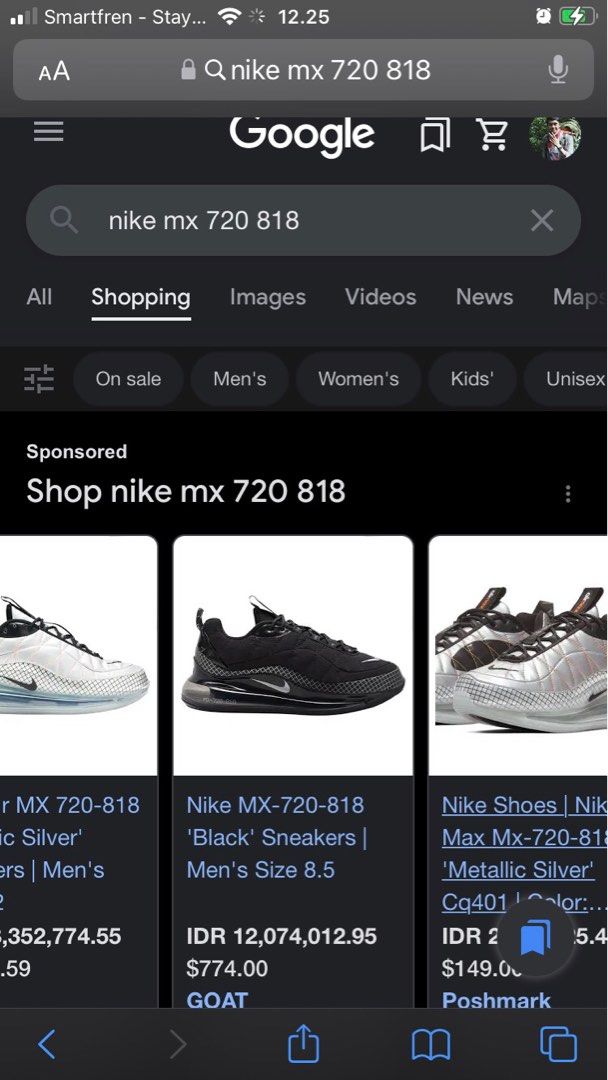Open the shopping cart
The image size is (608, 1080).
coord(492,134)
